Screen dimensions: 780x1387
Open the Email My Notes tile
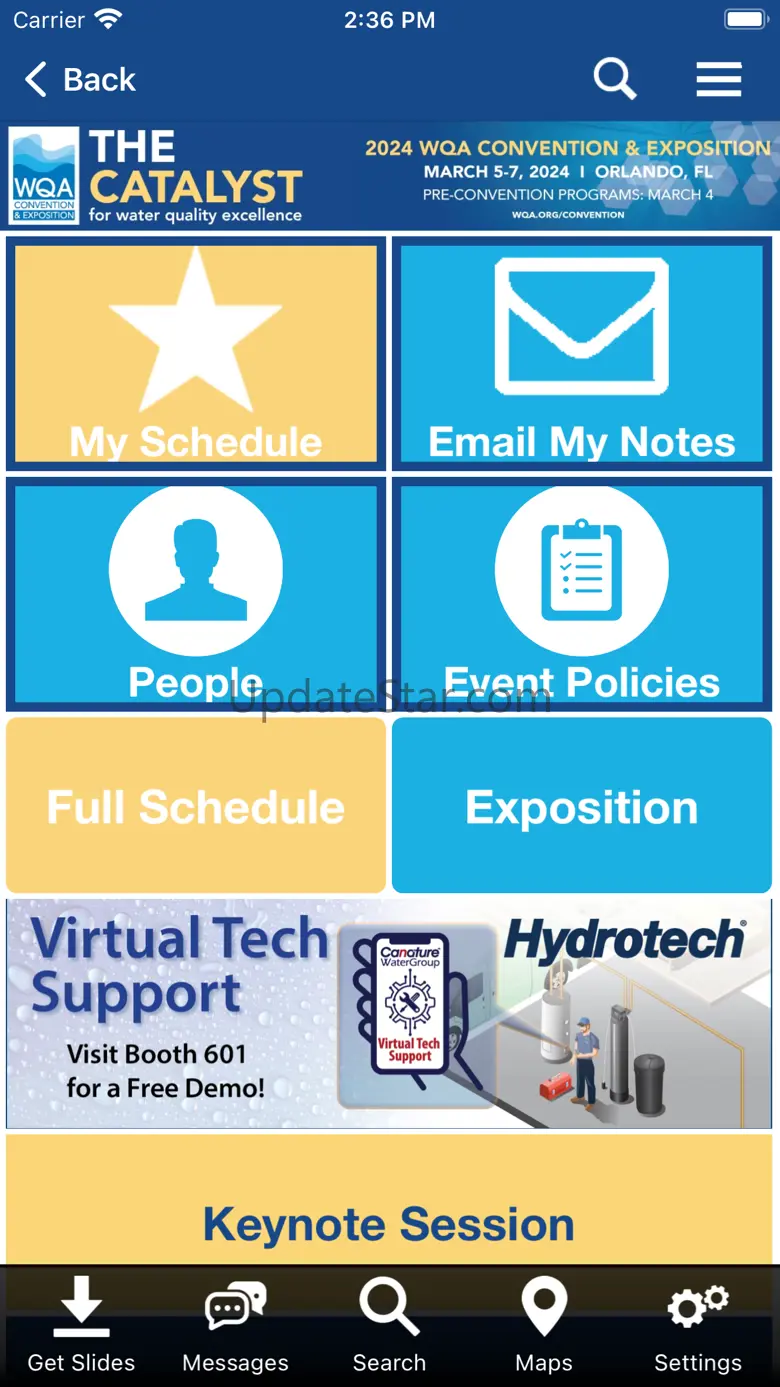pos(582,354)
